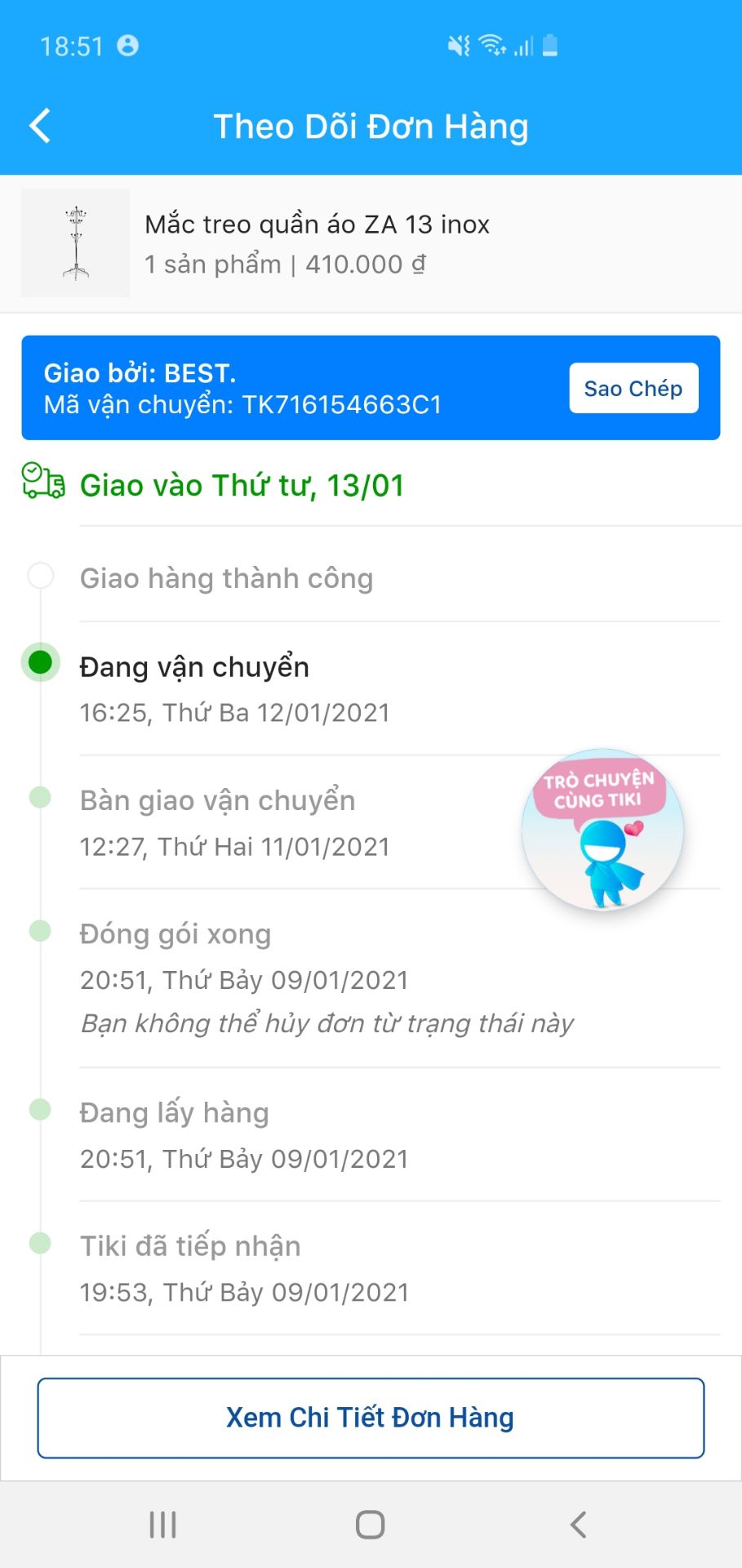
Task: Tap delivery date 'Giao vào Thứ tư, 13/01'
Action: click(242, 483)
